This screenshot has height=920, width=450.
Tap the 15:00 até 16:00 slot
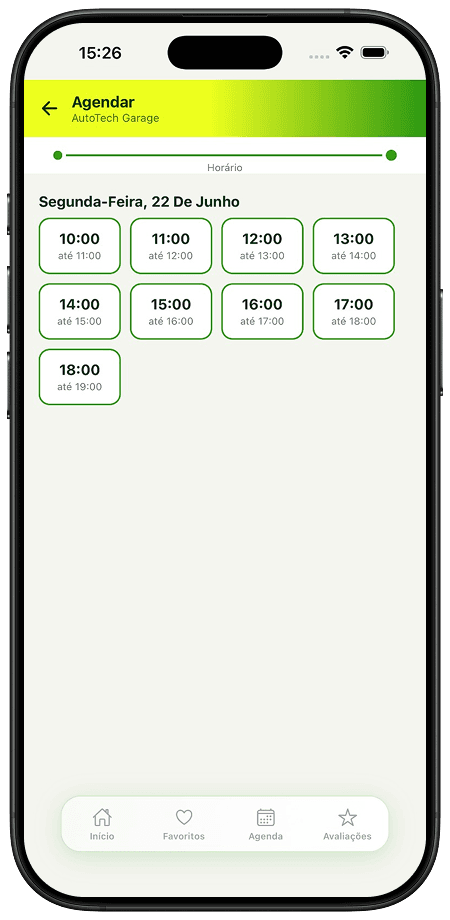[x=171, y=312]
